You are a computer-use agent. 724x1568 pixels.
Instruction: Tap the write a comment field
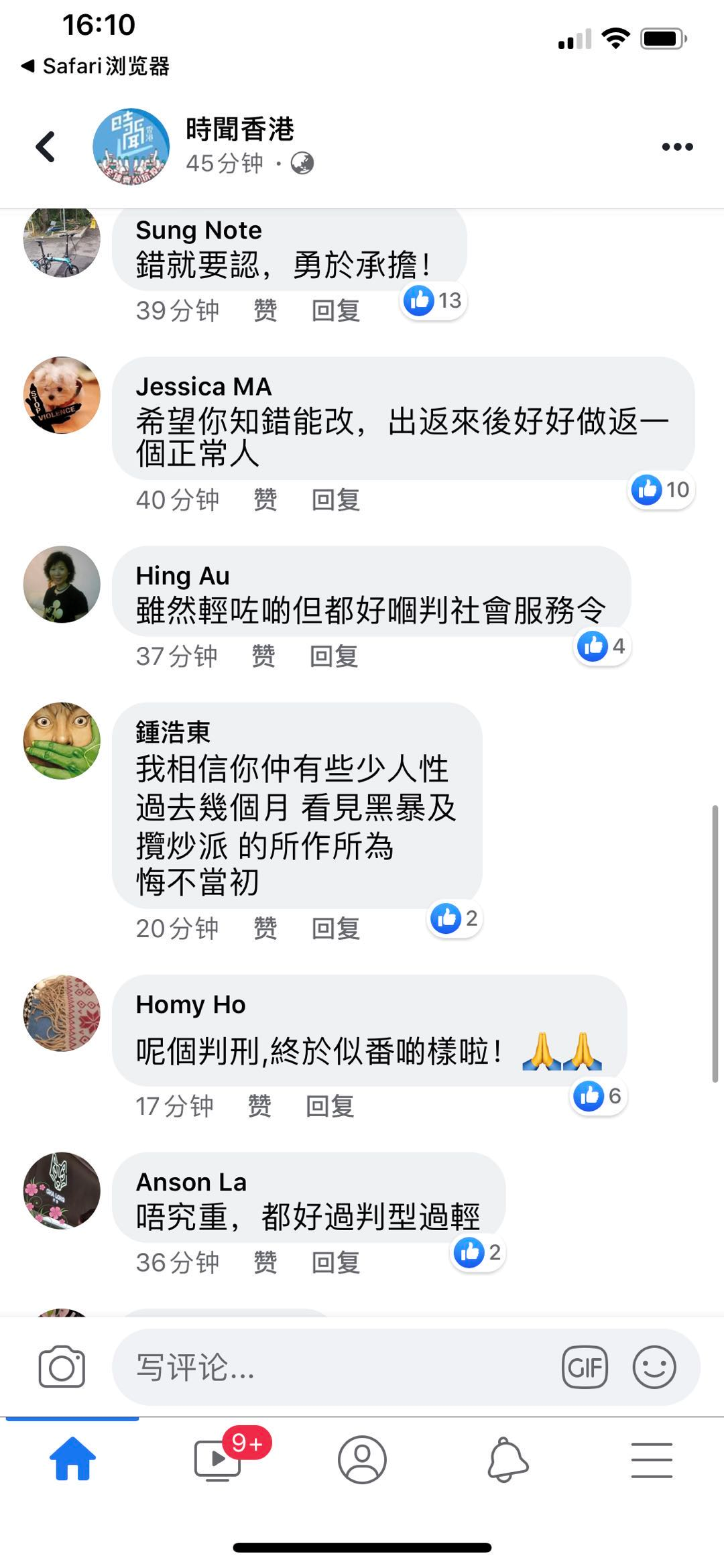335,1367
